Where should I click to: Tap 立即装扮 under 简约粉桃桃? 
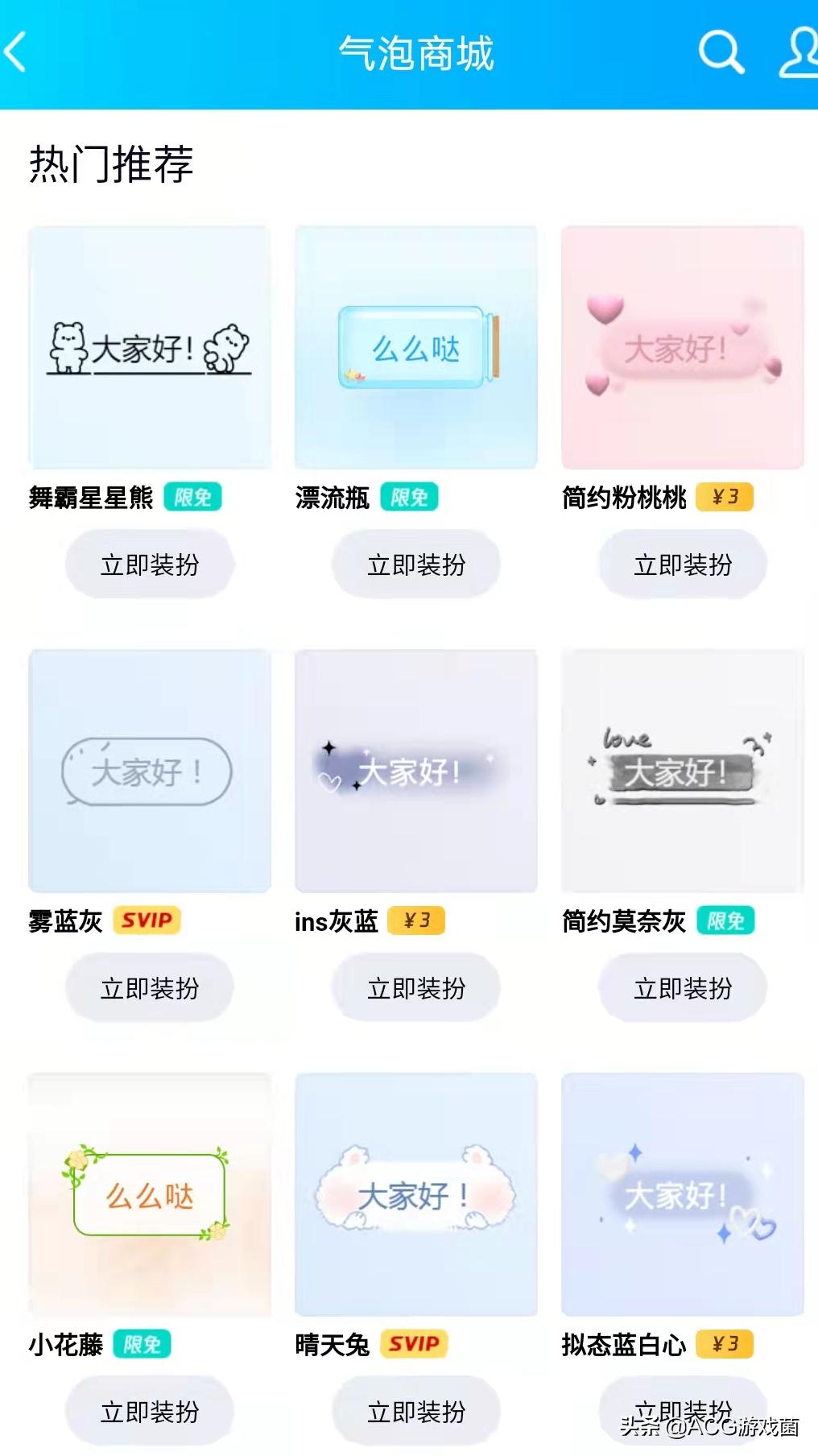(x=681, y=564)
